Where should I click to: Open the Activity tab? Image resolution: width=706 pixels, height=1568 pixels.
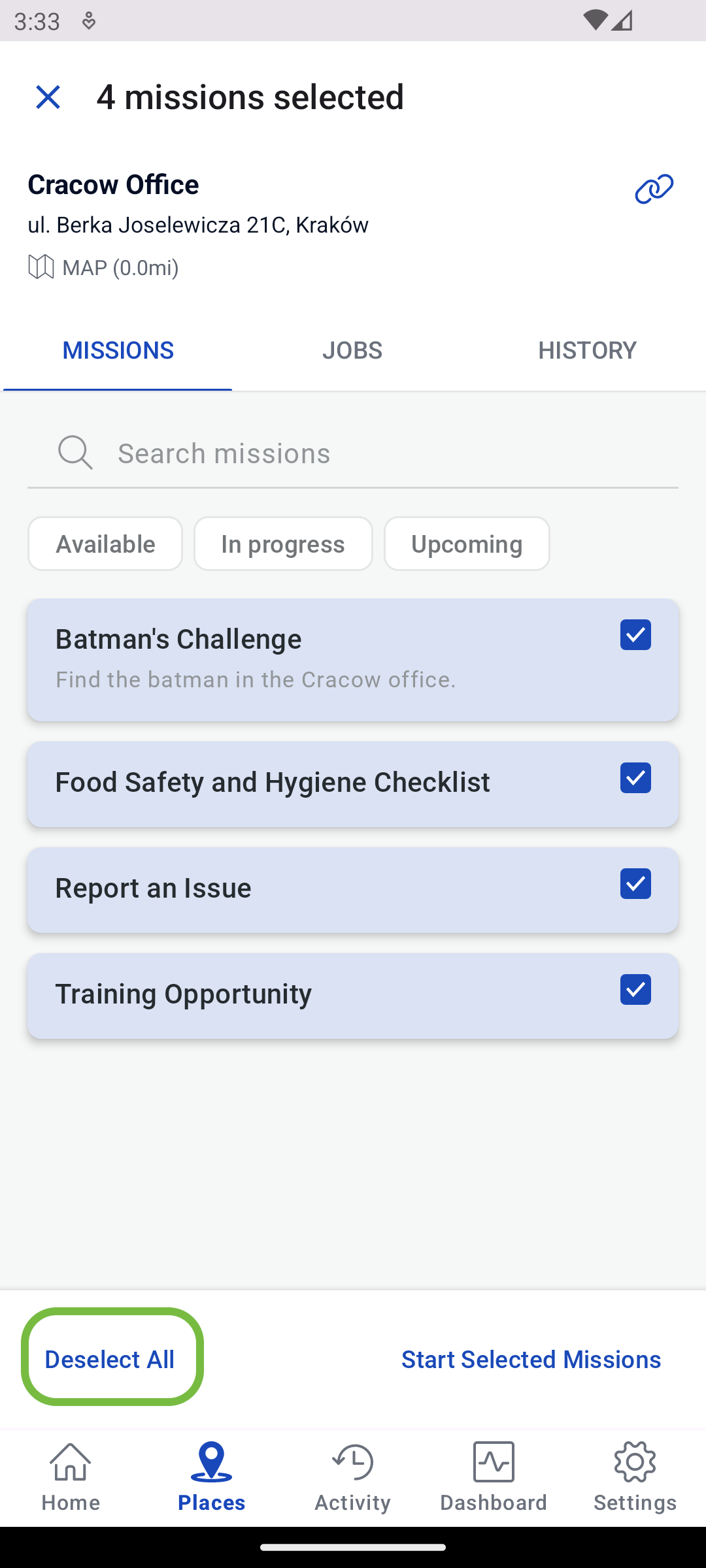point(352,1477)
